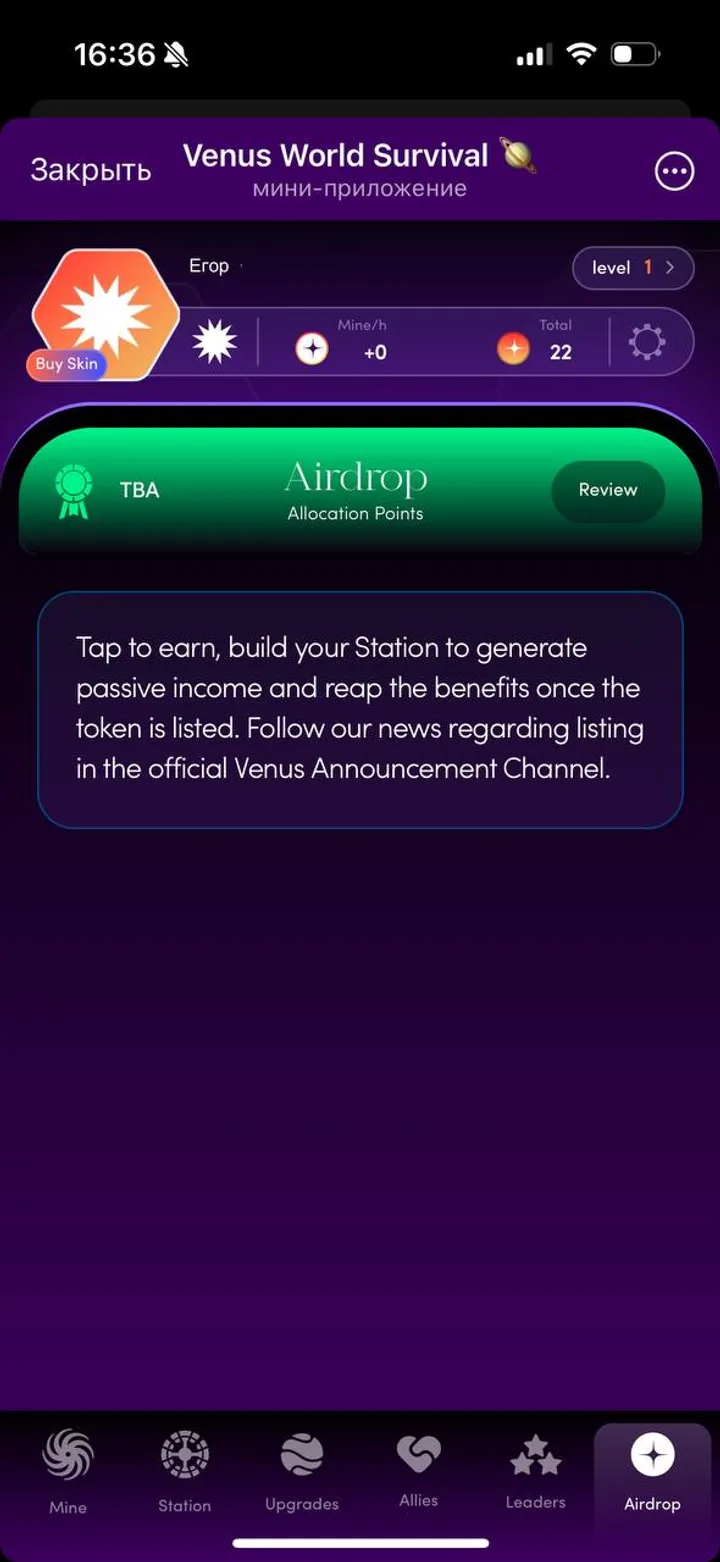Screen dimensions: 720x1562
Task: Go to the Station tab
Action: 185,1472
